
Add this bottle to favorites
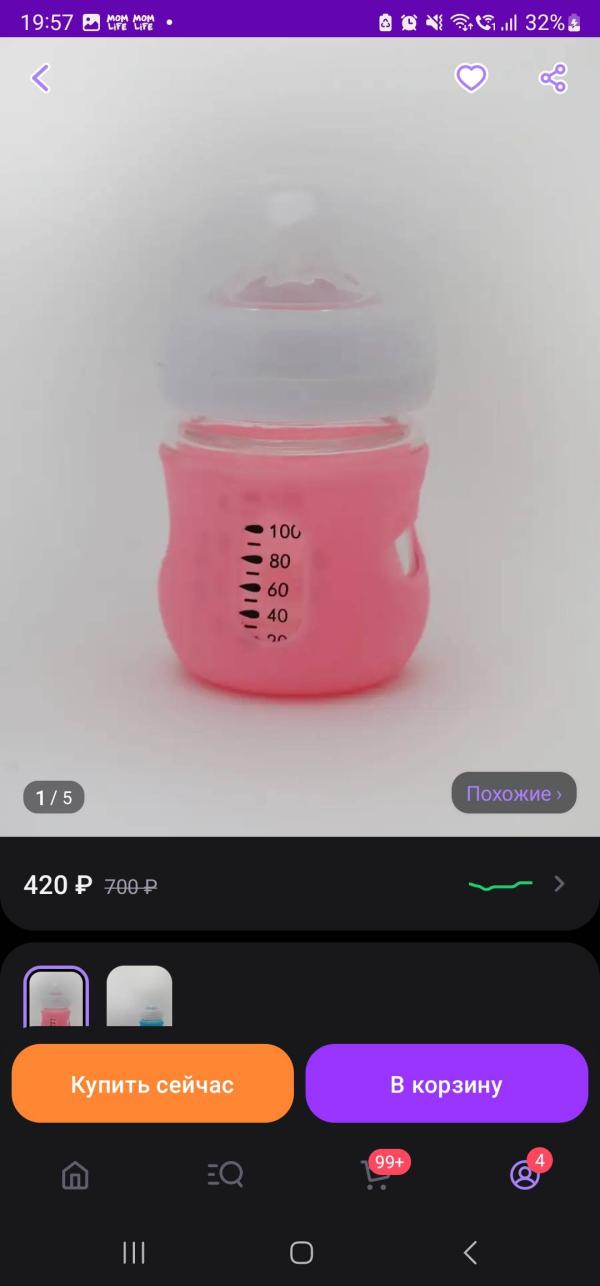point(471,78)
